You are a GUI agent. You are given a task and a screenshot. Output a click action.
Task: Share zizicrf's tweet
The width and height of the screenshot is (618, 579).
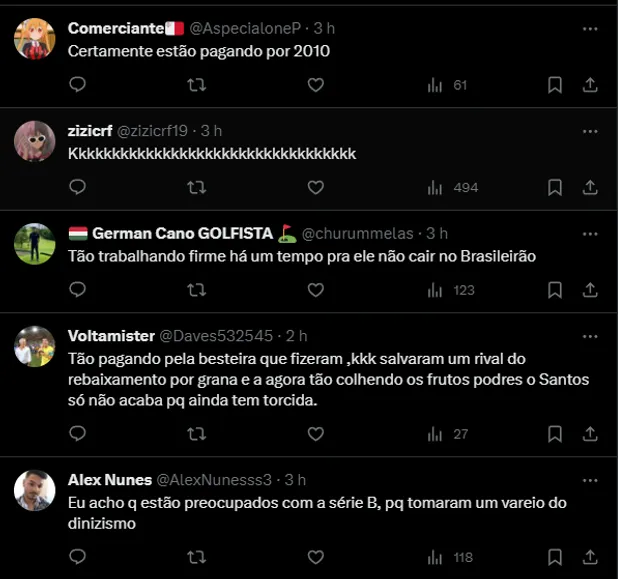[x=590, y=187]
